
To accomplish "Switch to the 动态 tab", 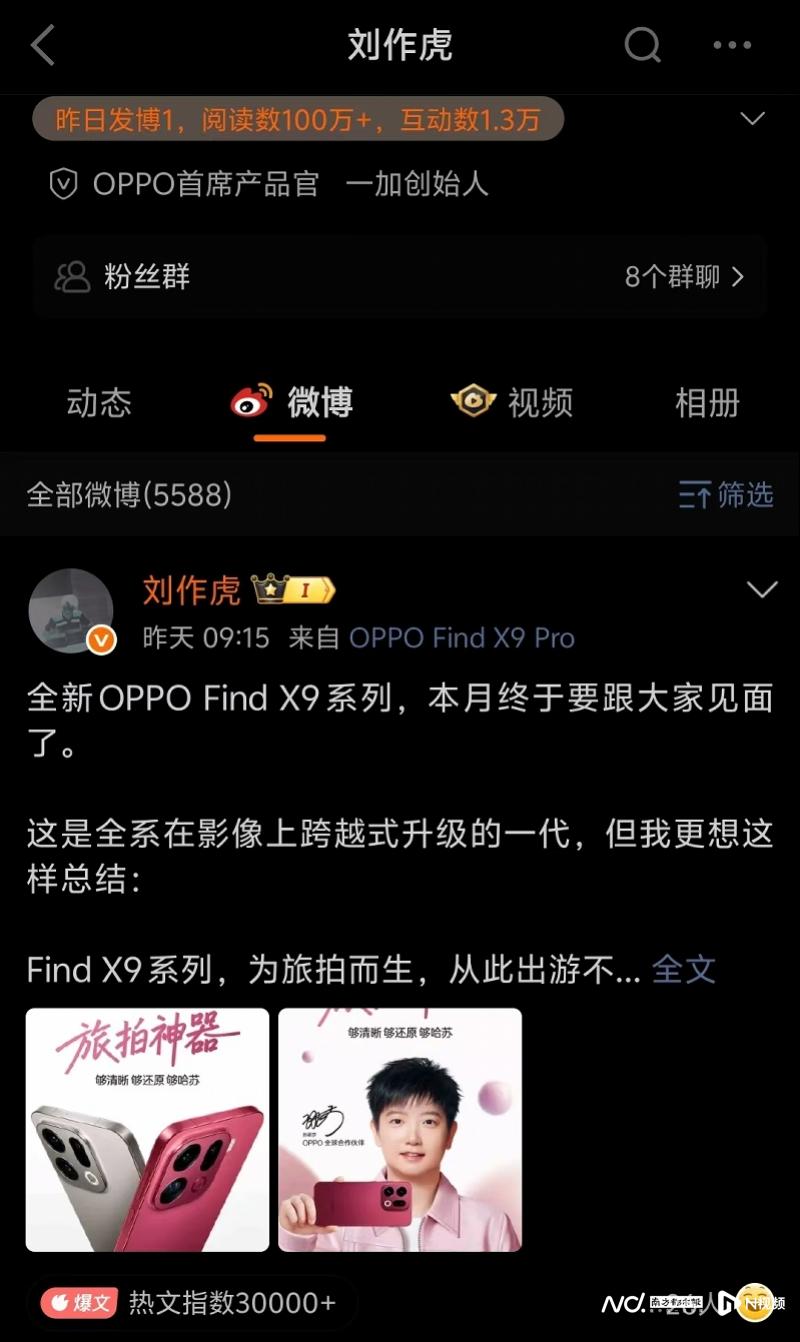I will [99, 403].
